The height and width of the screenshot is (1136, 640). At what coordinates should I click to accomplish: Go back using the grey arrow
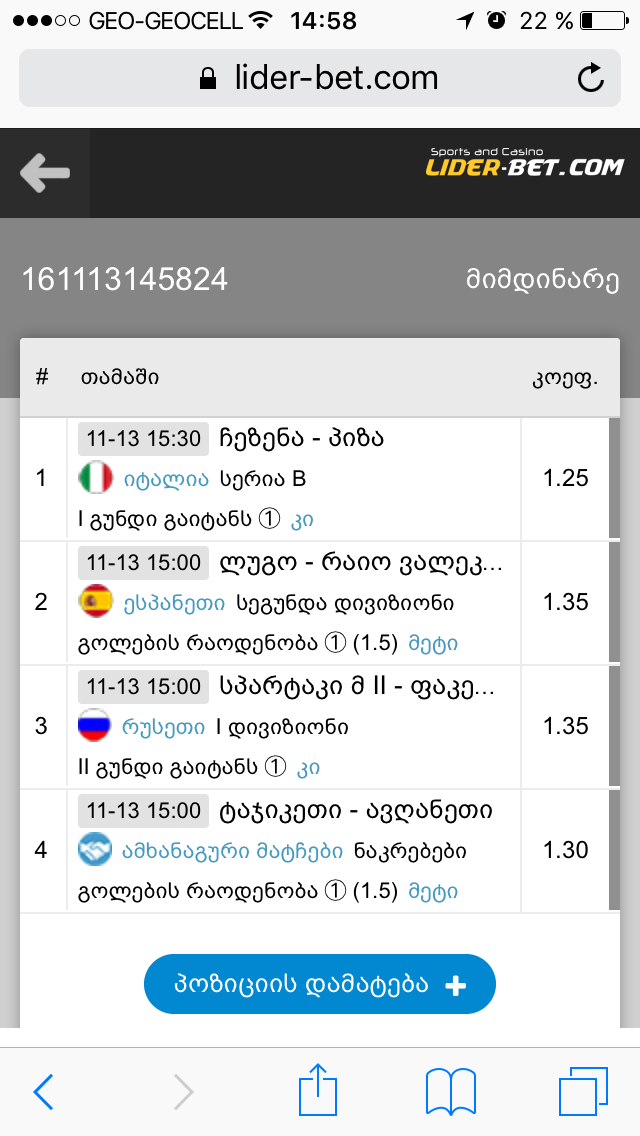point(45,173)
